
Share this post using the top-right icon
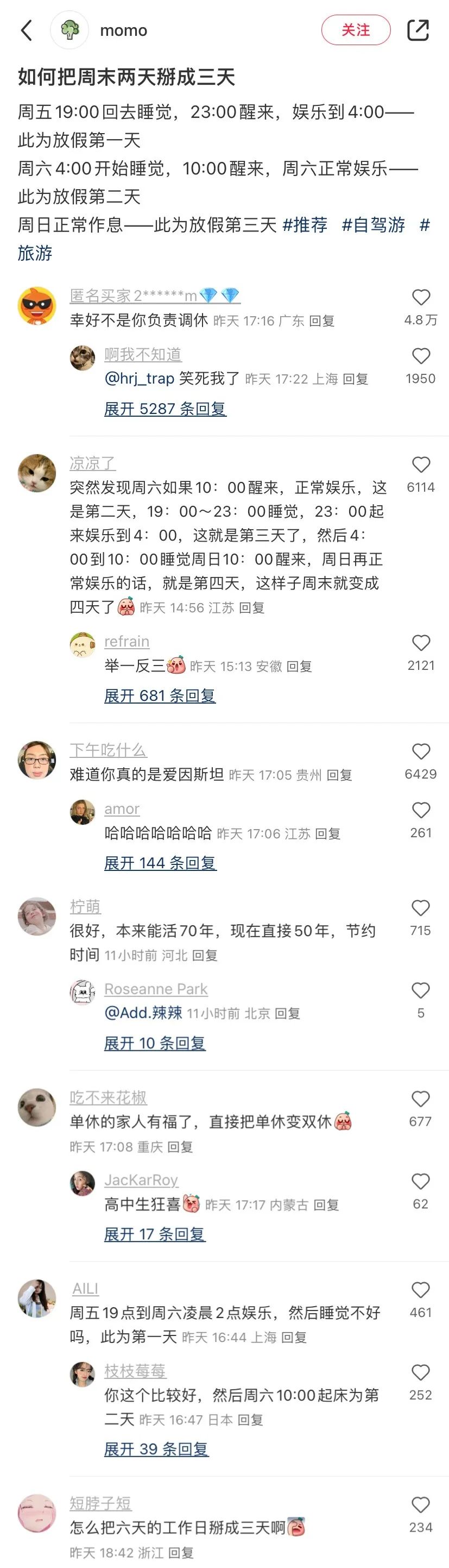click(x=418, y=30)
